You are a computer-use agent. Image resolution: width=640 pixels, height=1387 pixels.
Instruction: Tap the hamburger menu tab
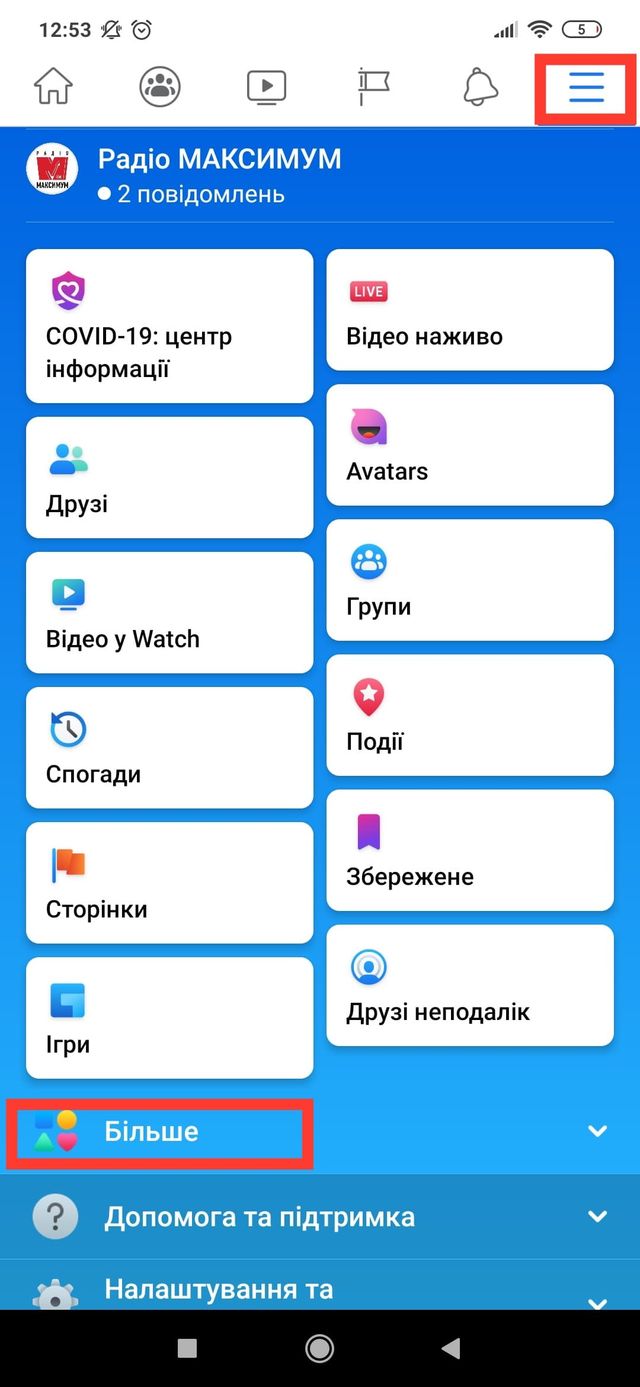pyautogui.click(x=586, y=87)
